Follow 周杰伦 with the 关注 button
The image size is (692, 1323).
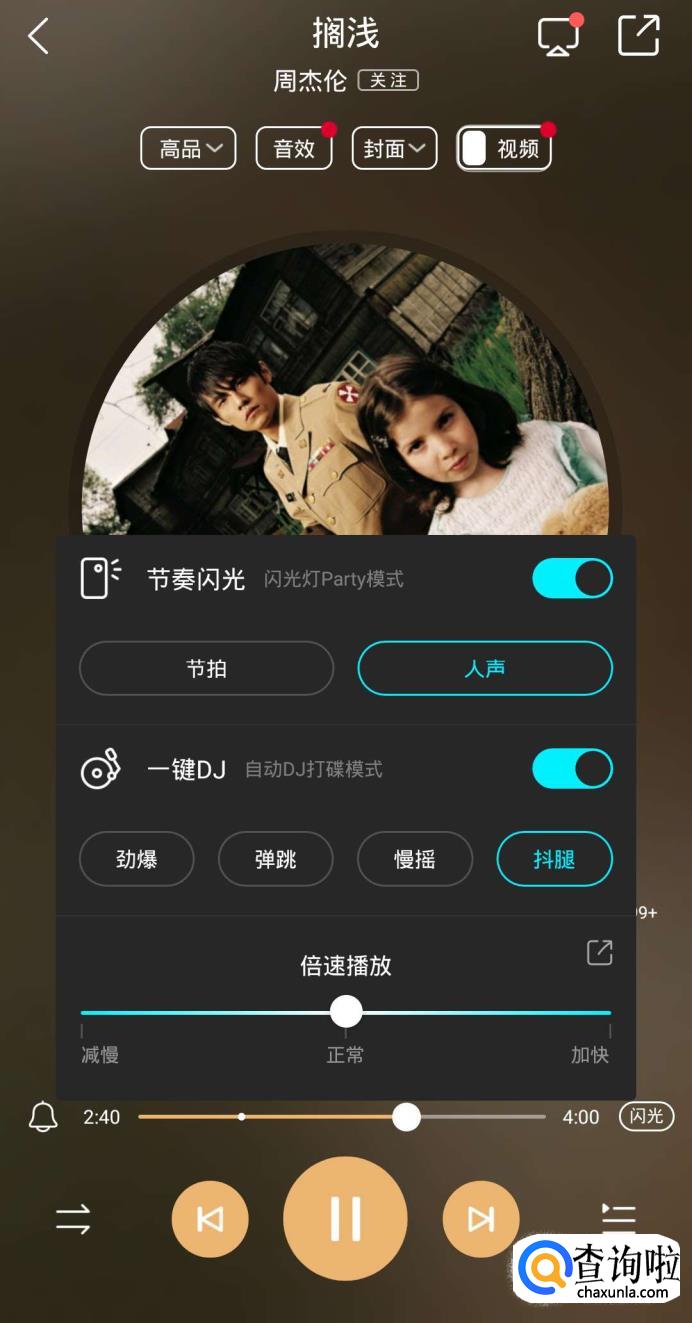coord(388,81)
